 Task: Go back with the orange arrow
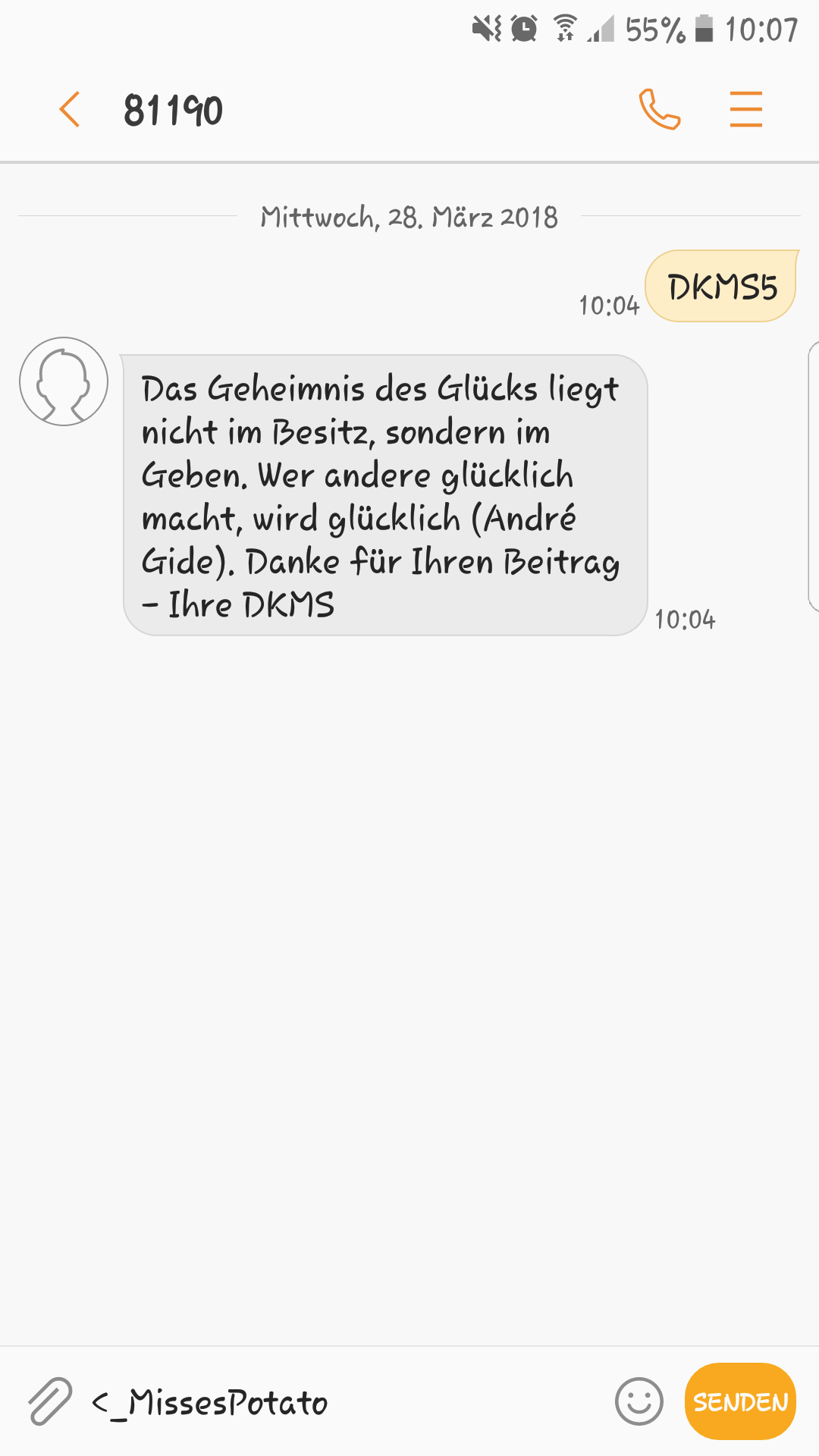(x=70, y=109)
